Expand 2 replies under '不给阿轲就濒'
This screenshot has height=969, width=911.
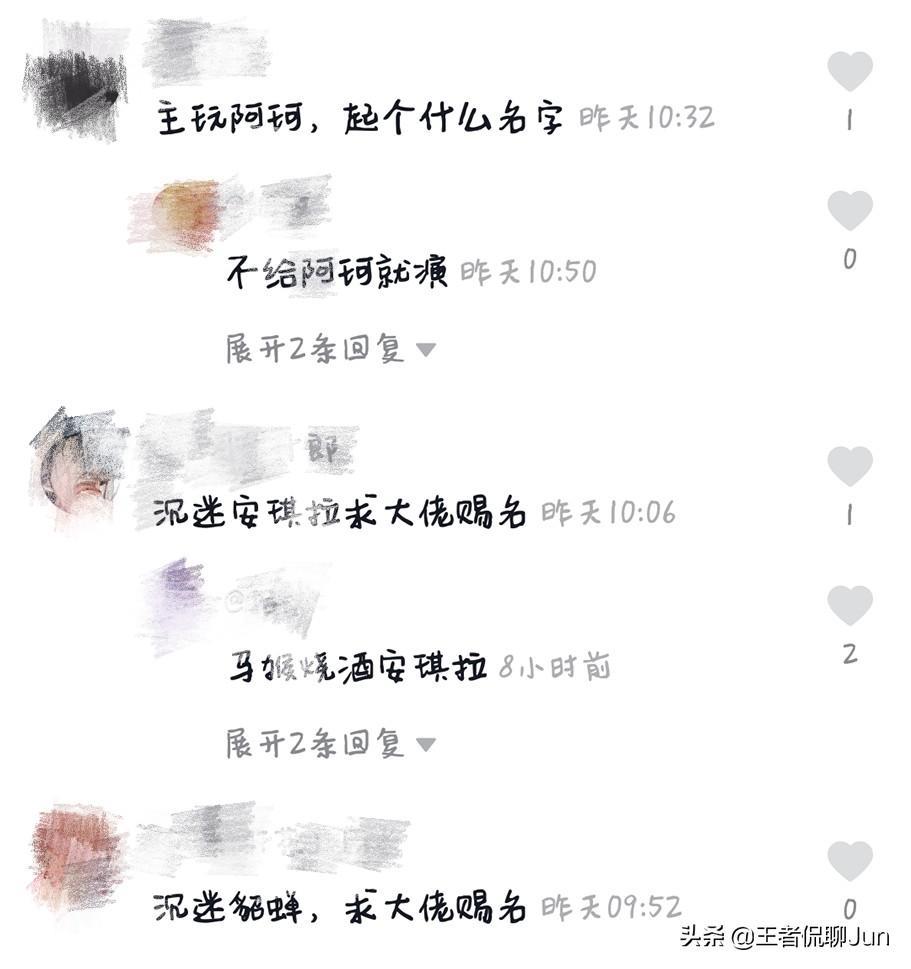330,348
